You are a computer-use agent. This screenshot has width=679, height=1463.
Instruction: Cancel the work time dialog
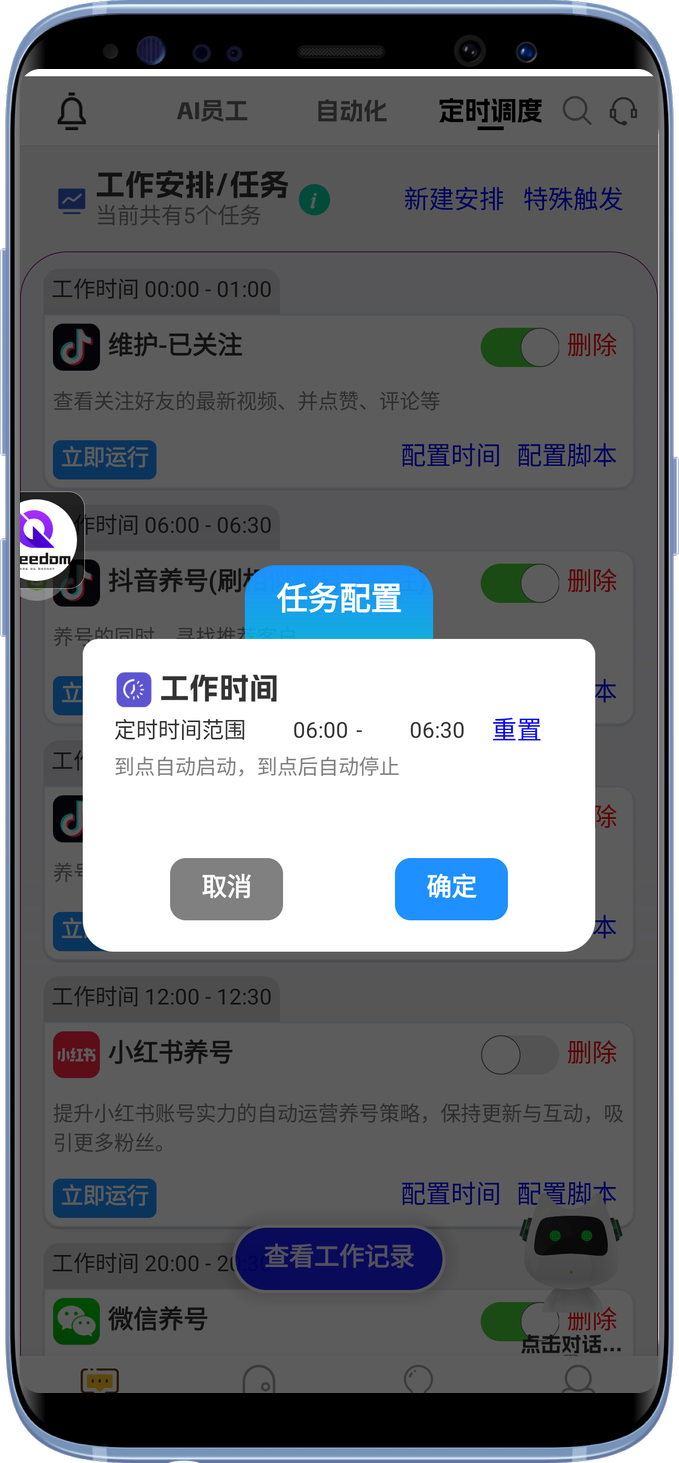[x=226, y=888]
